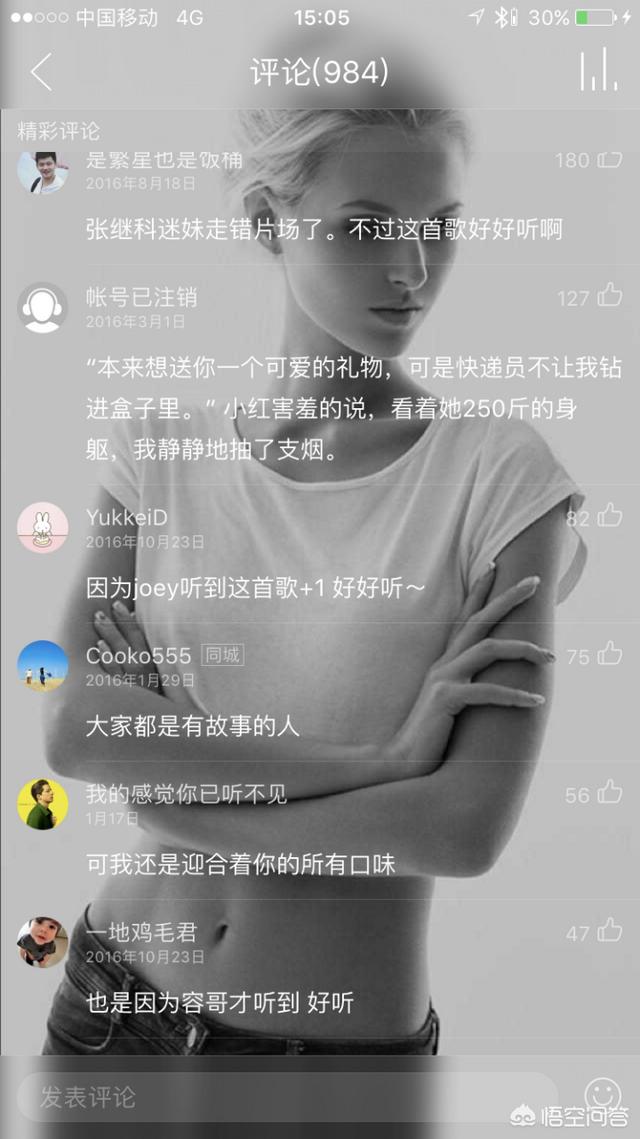
Task: Open the now-playing bars icon
Action: click(x=598, y=71)
